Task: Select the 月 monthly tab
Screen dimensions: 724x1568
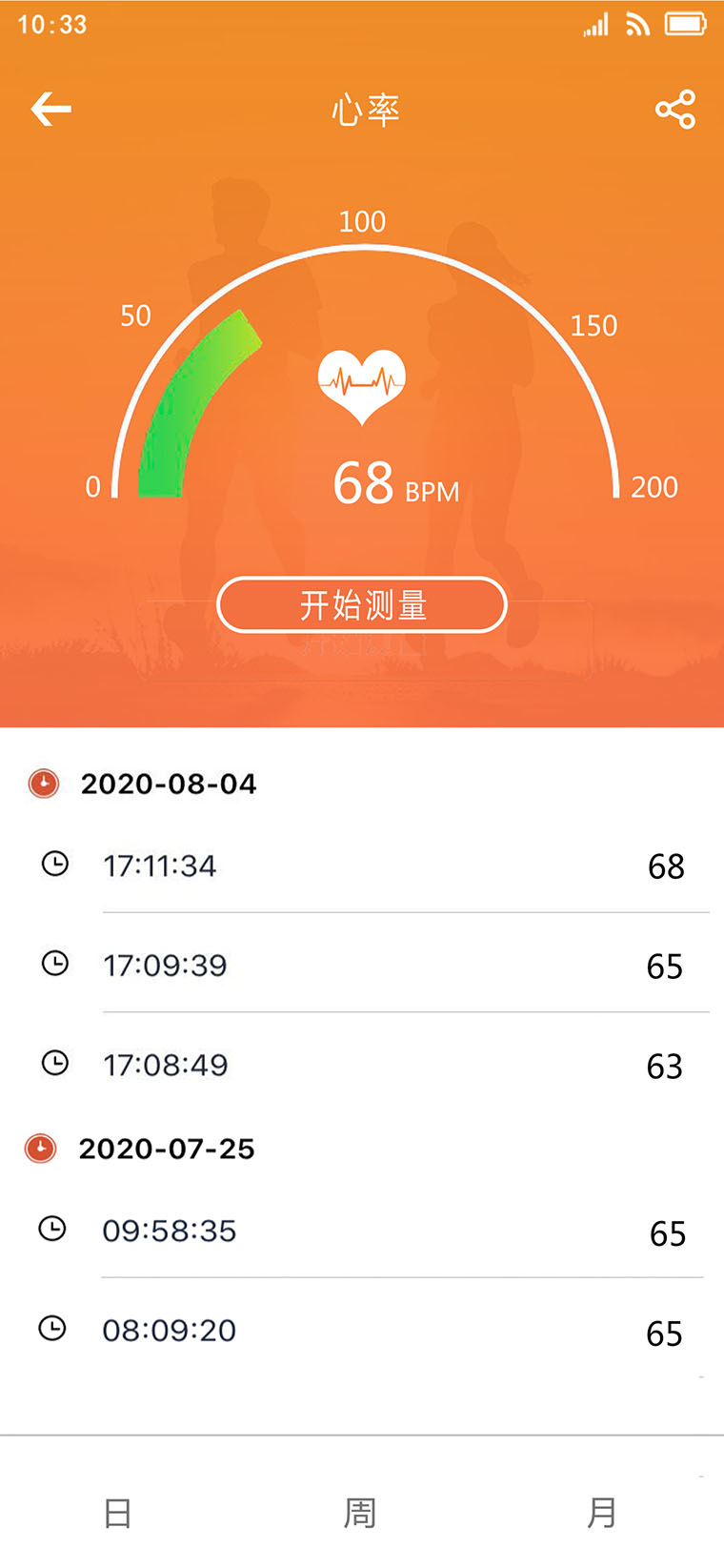Action: (603, 1513)
